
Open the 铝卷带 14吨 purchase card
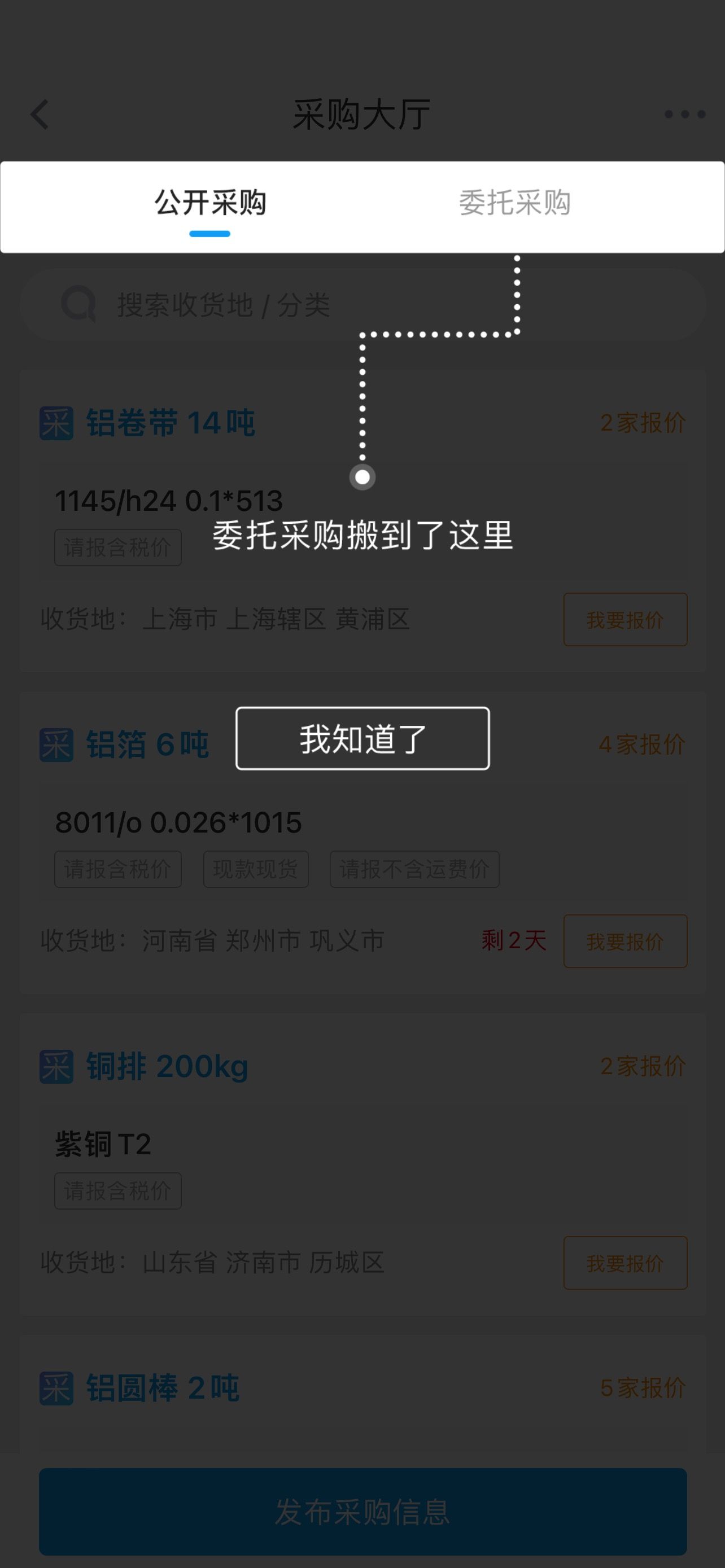tap(363, 520)
